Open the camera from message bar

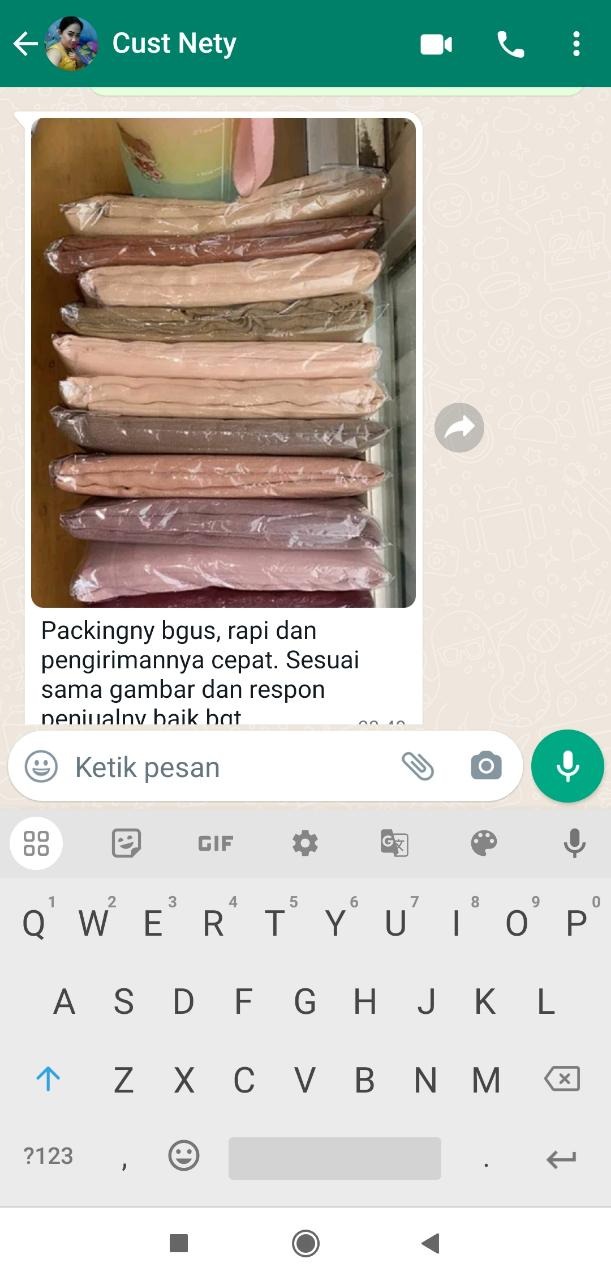tap(485, 767)
